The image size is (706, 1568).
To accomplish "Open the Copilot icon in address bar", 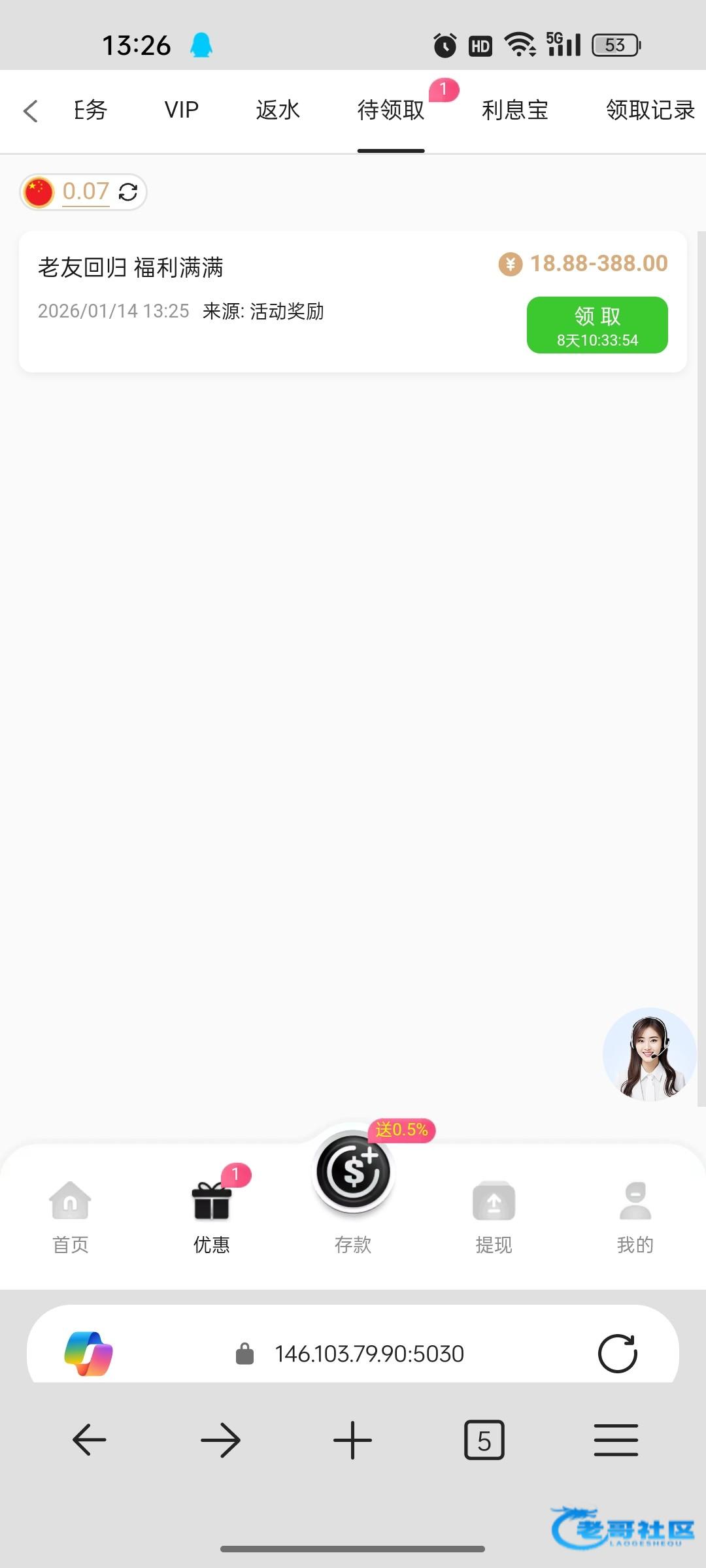I will [89, 1354].
